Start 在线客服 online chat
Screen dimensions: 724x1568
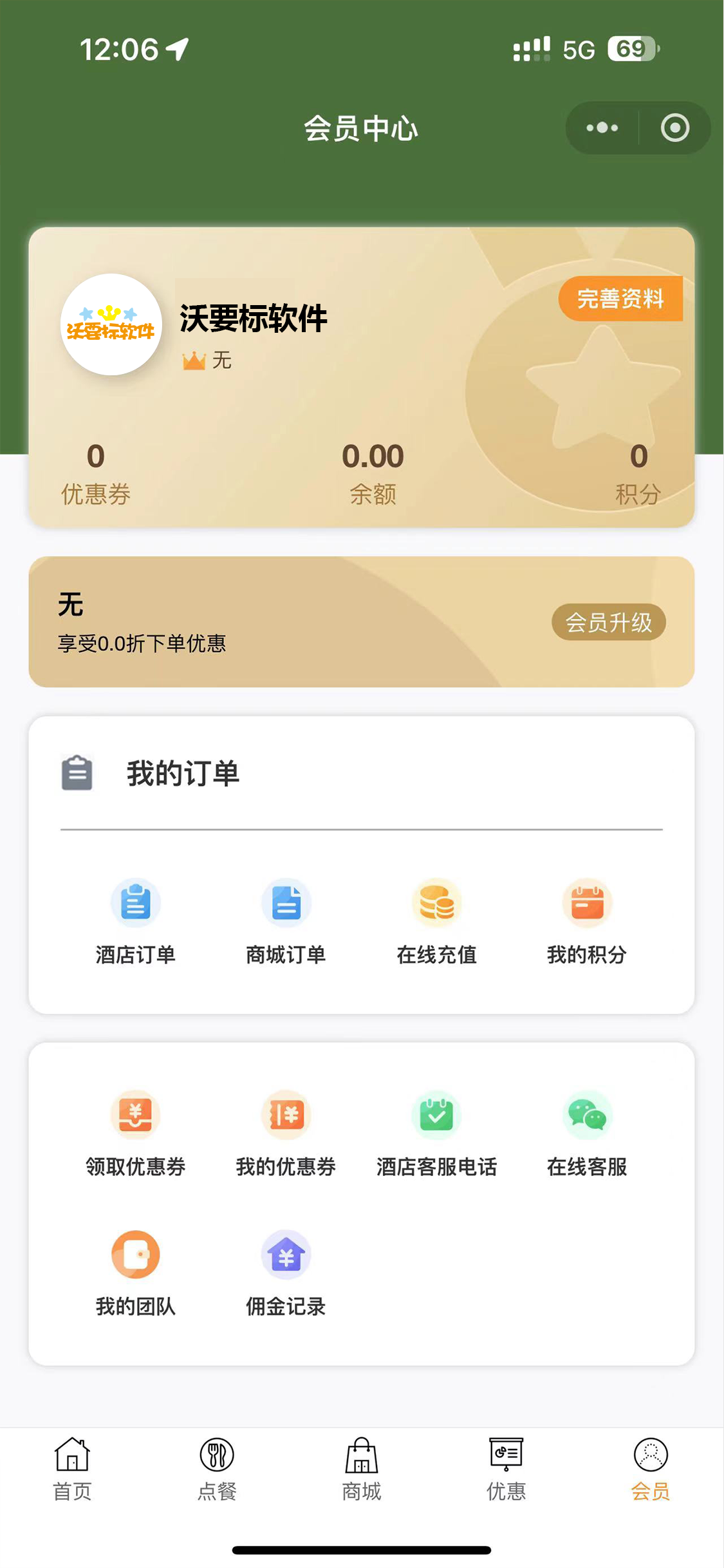[587, 1133]
